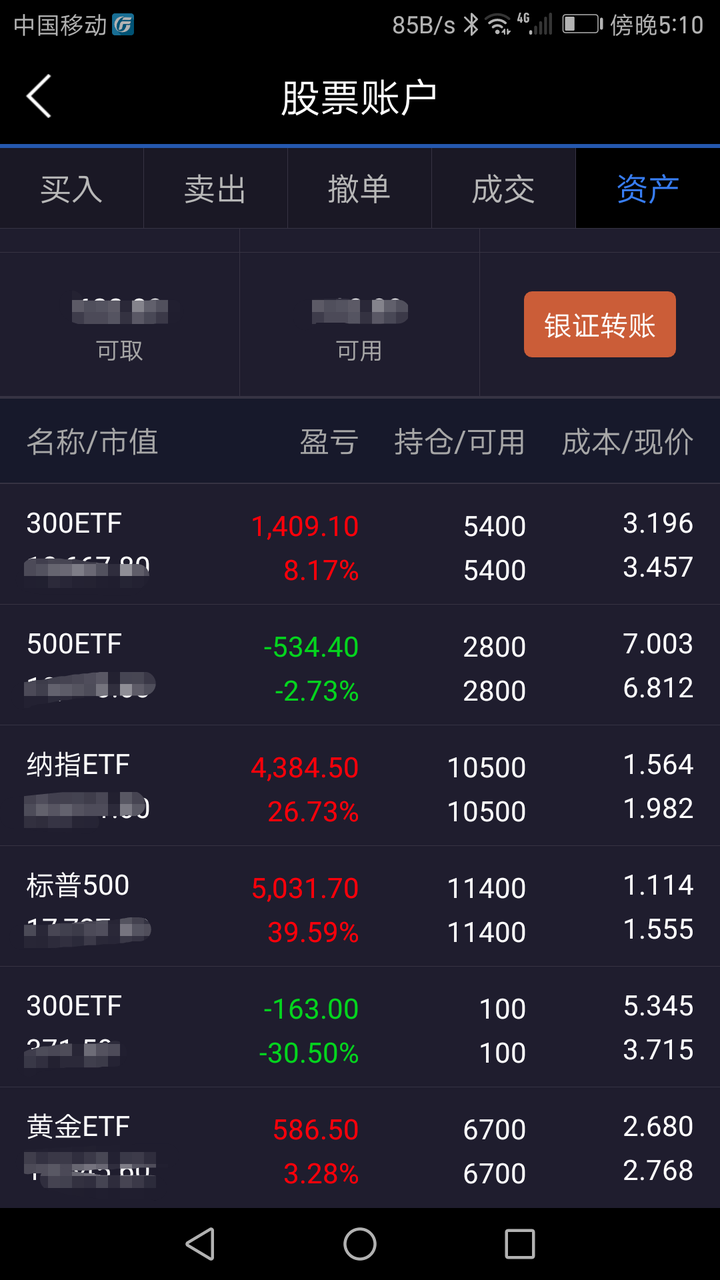720x1280 pixels.
Task: Tap the system home button
Action: (360, 1244)
